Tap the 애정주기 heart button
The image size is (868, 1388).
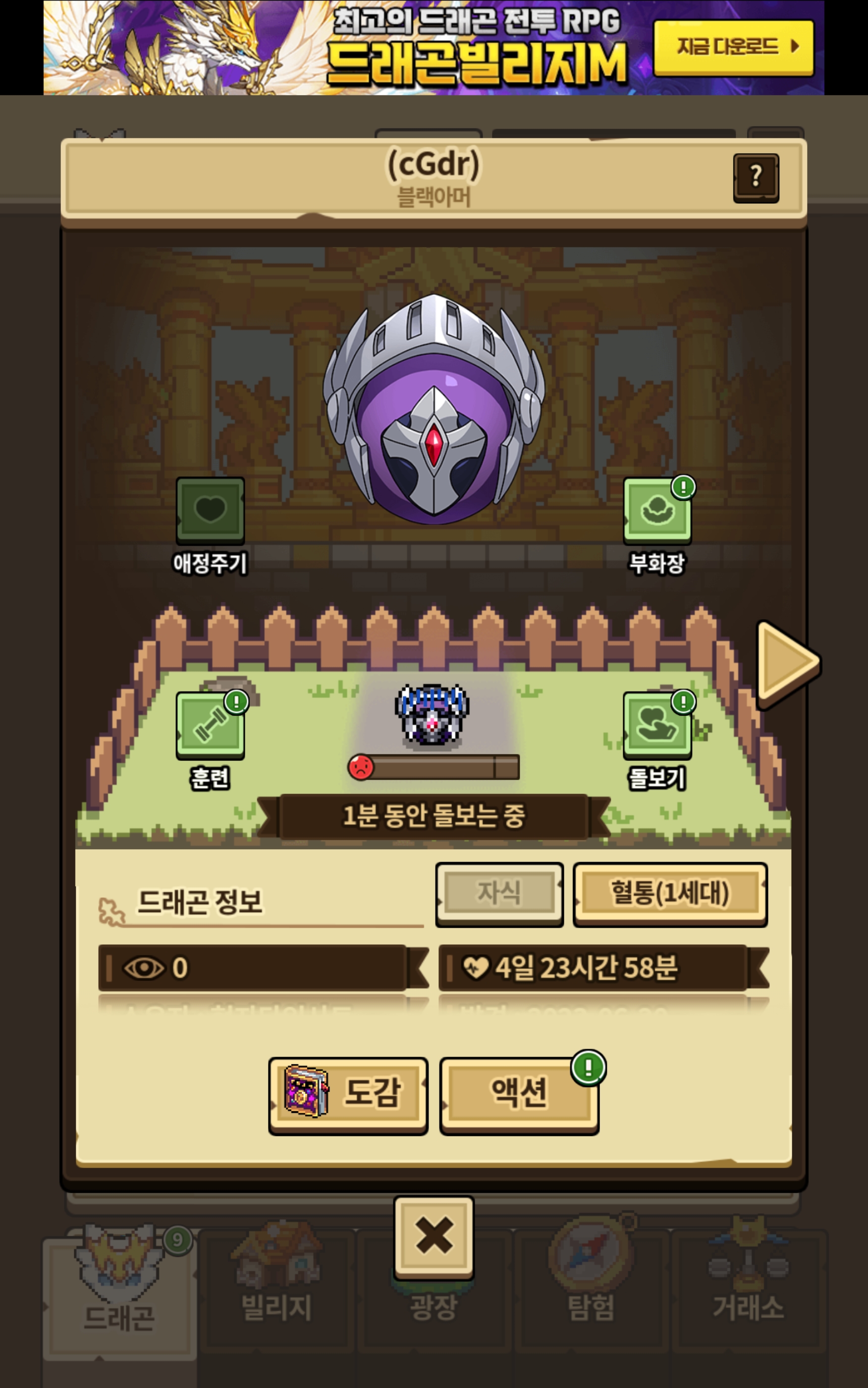(x=210, y=511)
